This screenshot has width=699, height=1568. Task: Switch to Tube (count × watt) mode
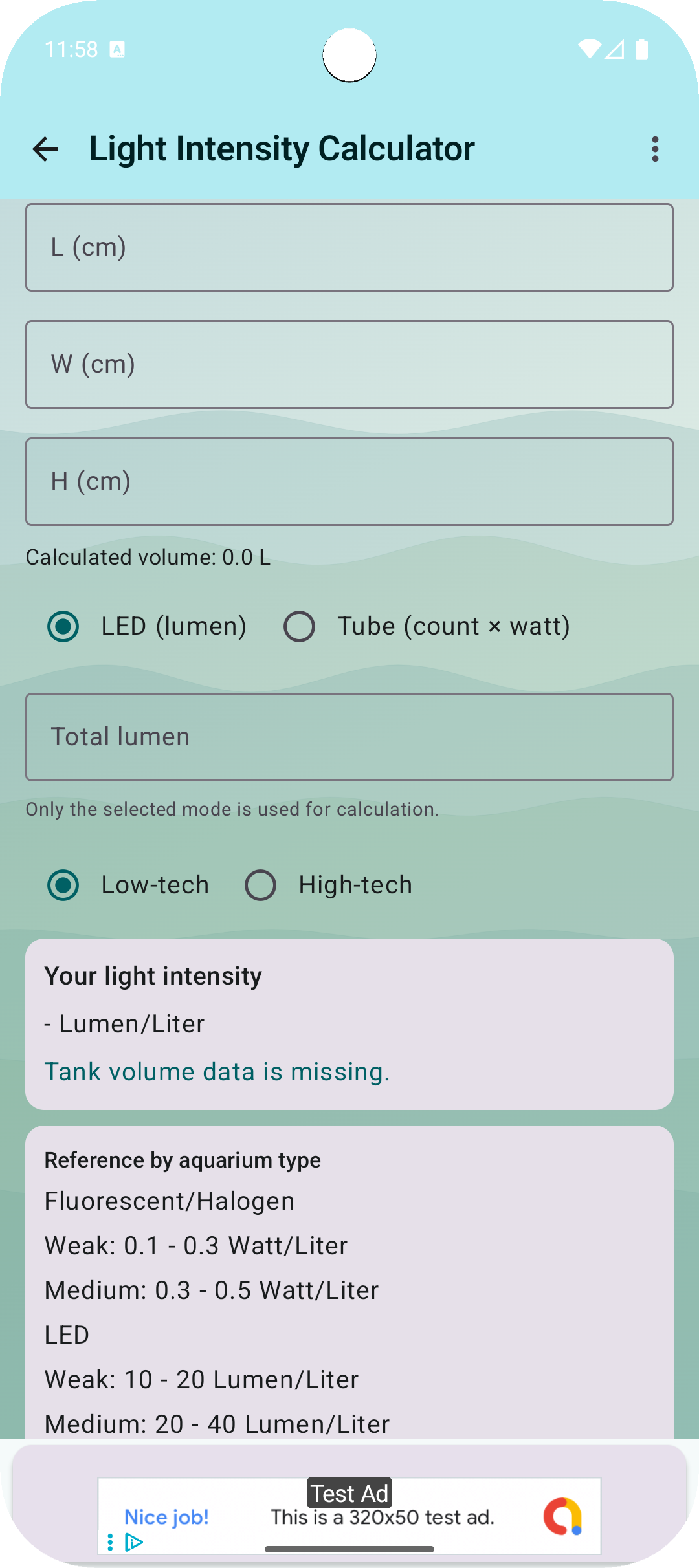tap(300, 626)
